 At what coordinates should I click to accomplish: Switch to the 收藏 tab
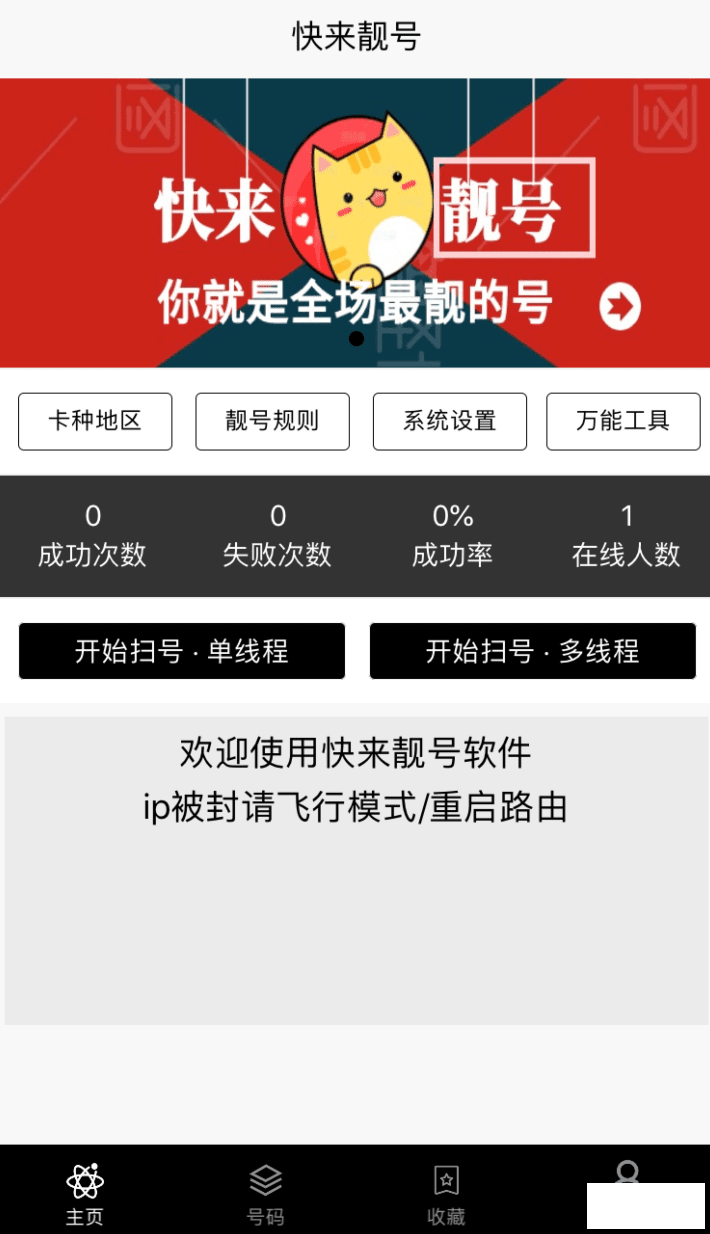(x=446, y=1194)
